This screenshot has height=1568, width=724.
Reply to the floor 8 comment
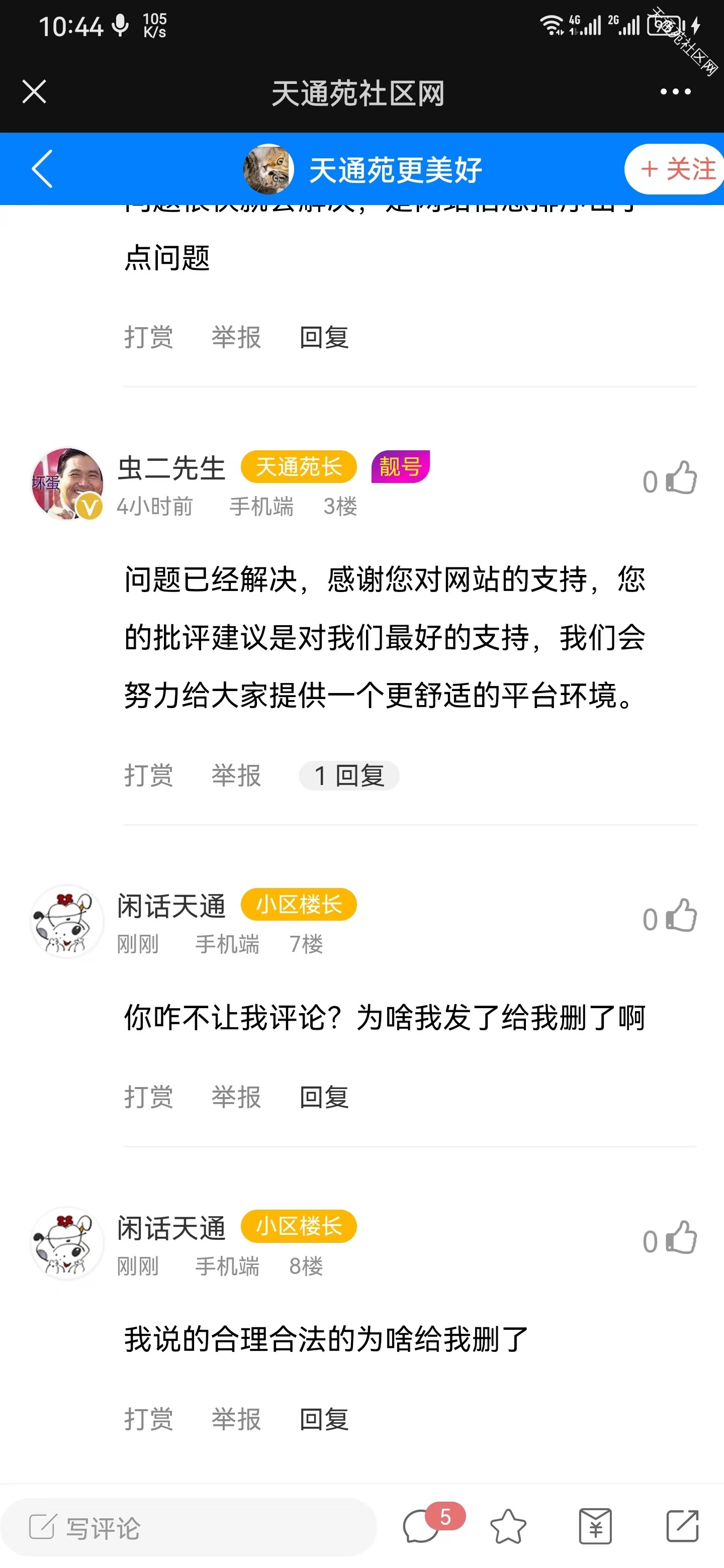(324, 1419)
